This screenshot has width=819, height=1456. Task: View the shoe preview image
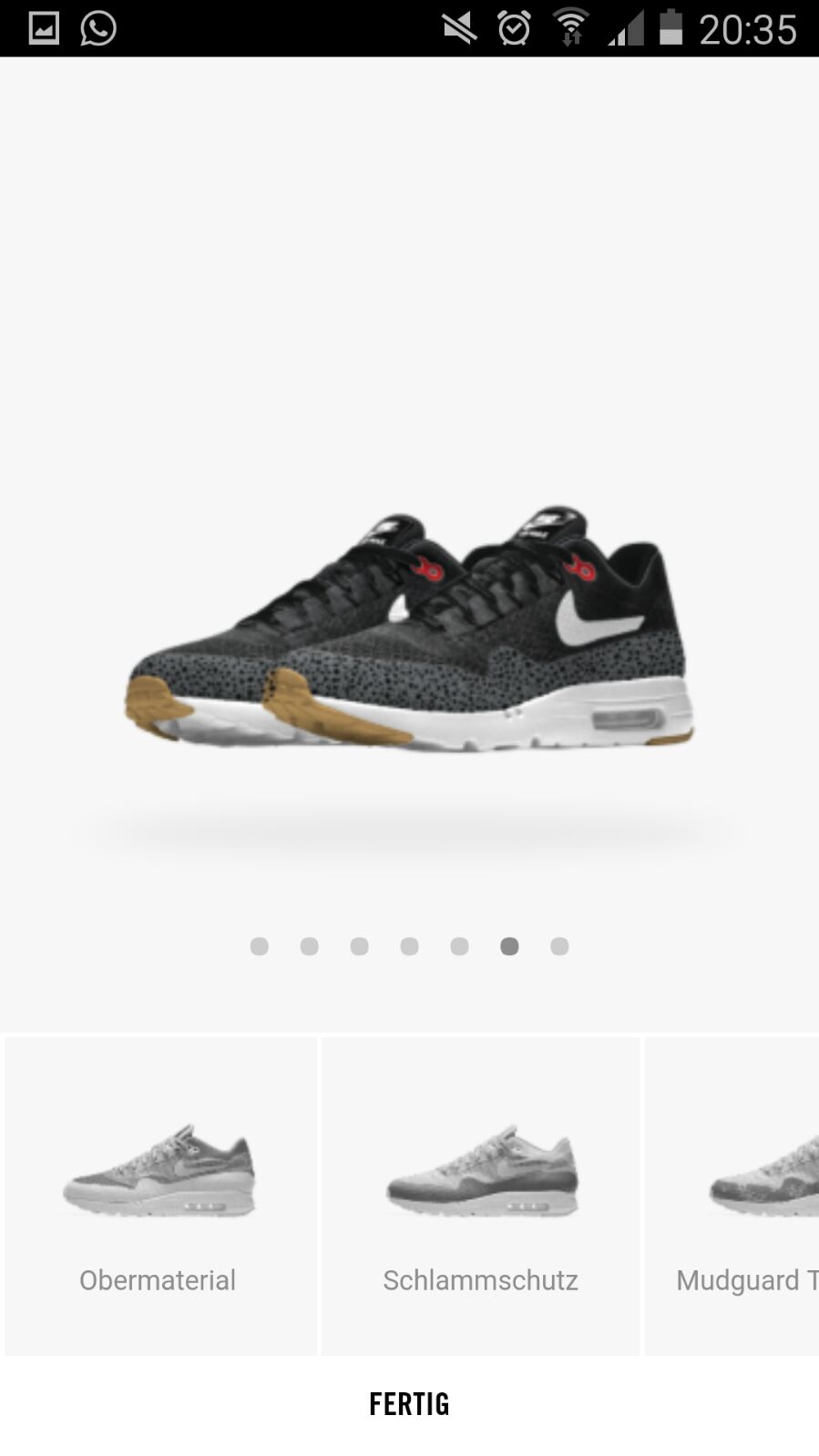[x=409, y=628]
